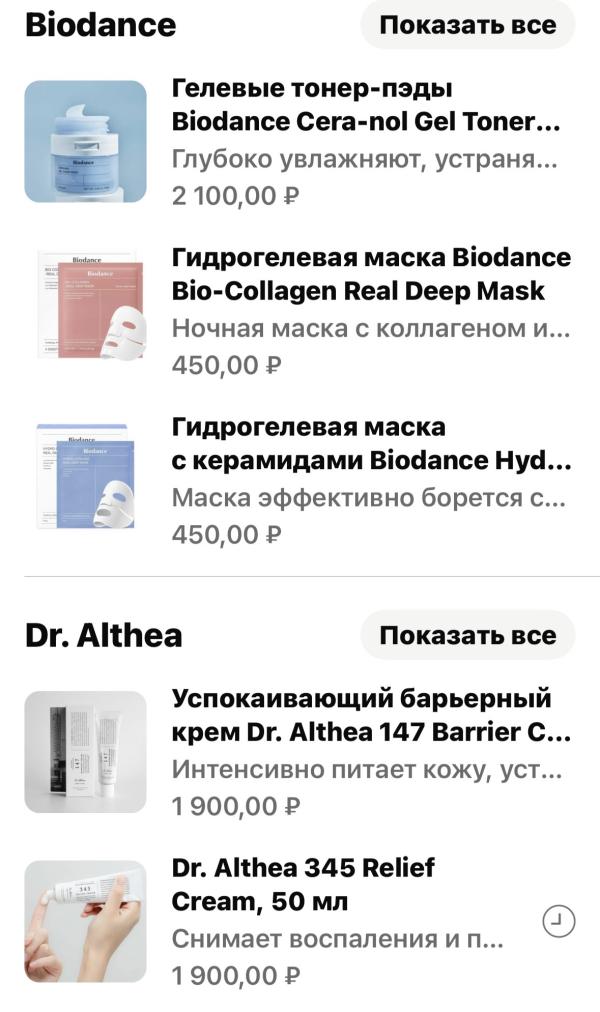Show all Biodance products
The image size is (600, 1012).
click(467, 25)
